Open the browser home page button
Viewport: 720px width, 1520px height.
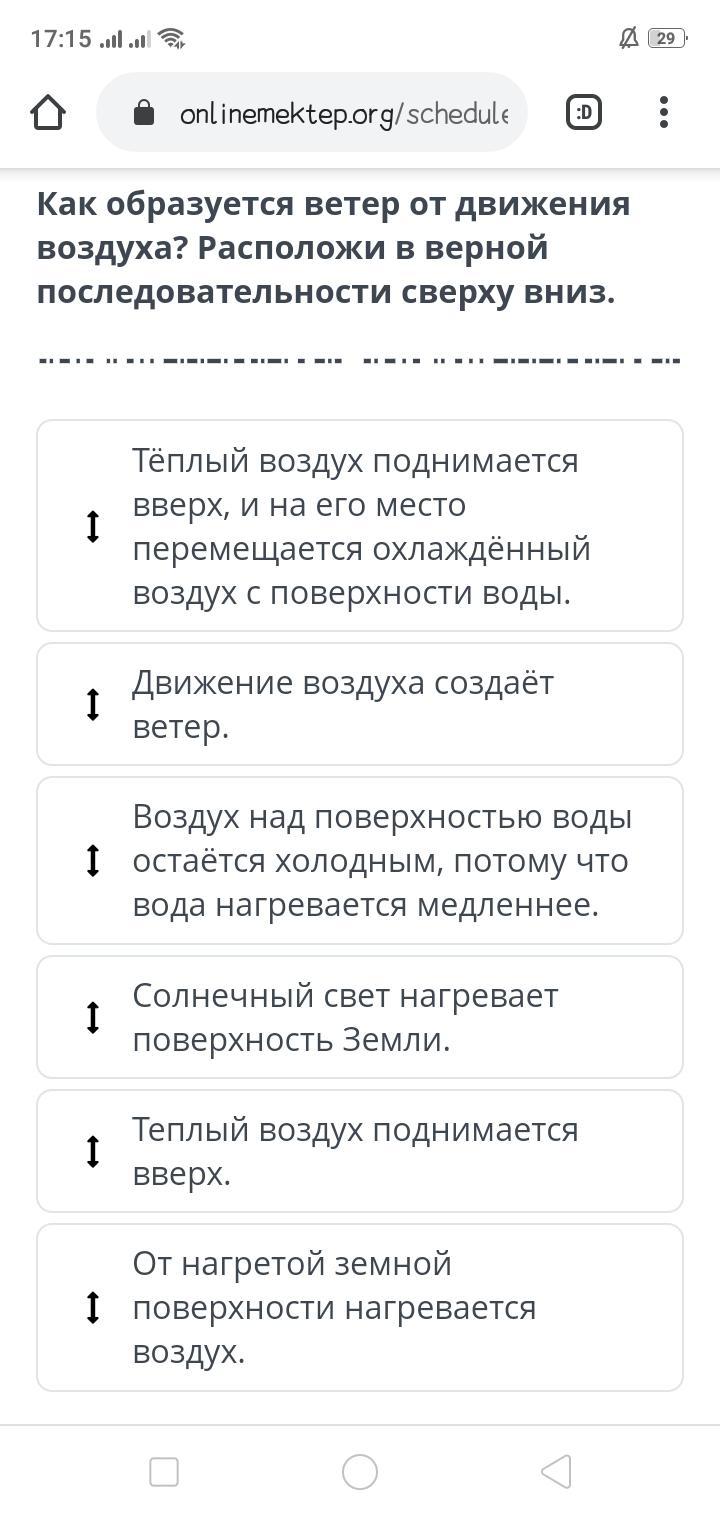coord(48,113)
